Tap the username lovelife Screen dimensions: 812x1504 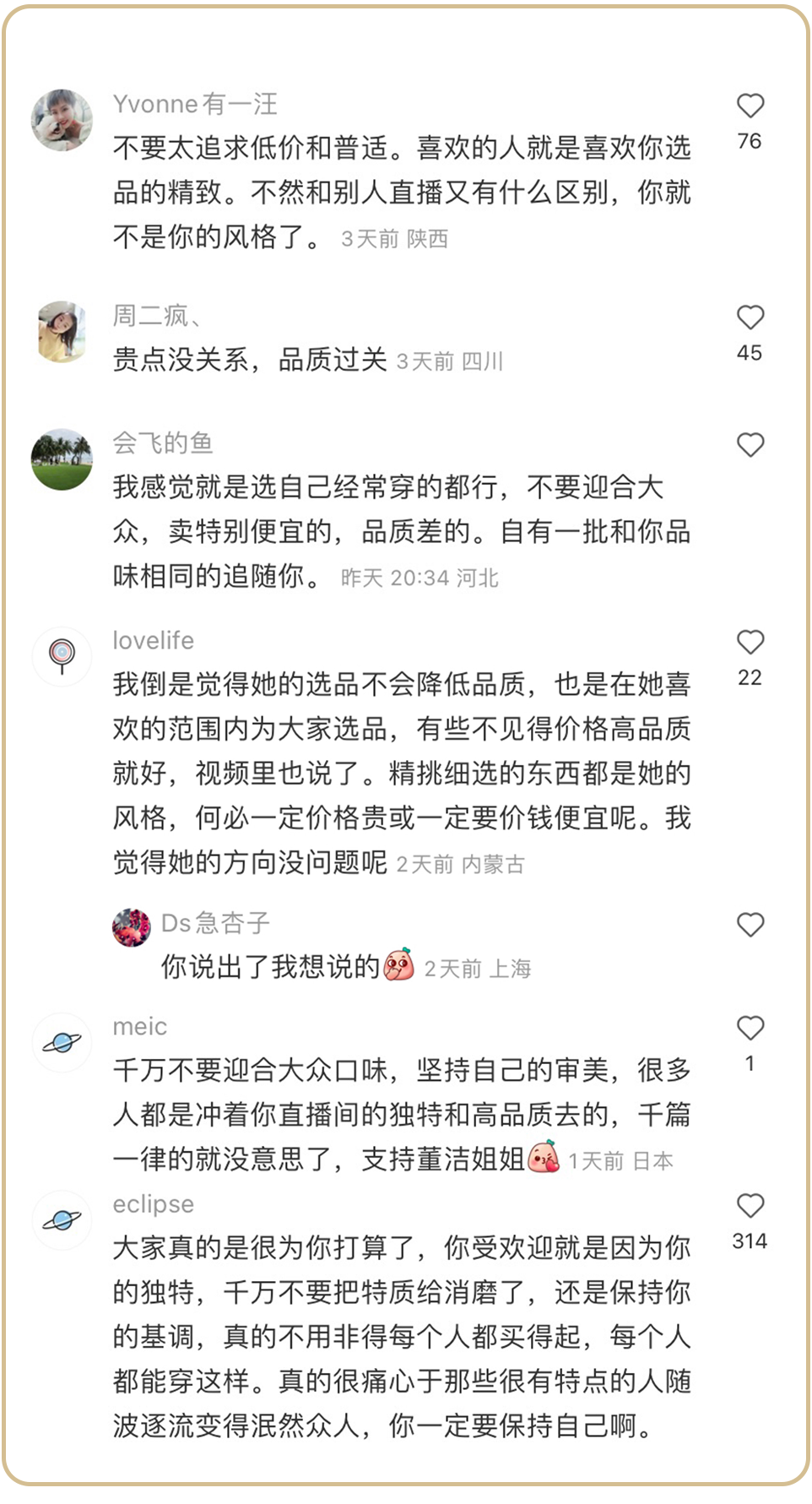153,640
